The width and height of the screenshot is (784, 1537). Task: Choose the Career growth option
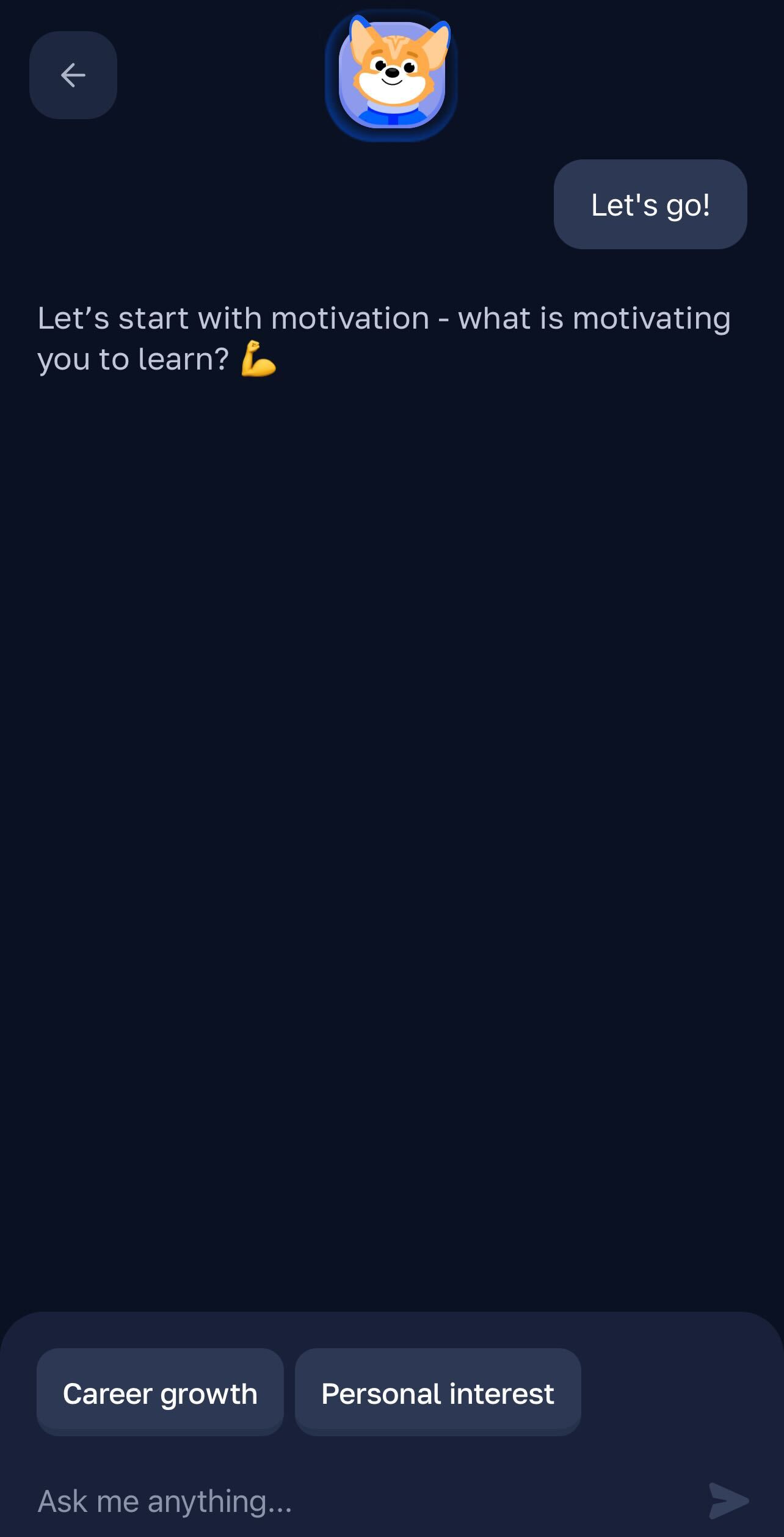click(160, 1393)
